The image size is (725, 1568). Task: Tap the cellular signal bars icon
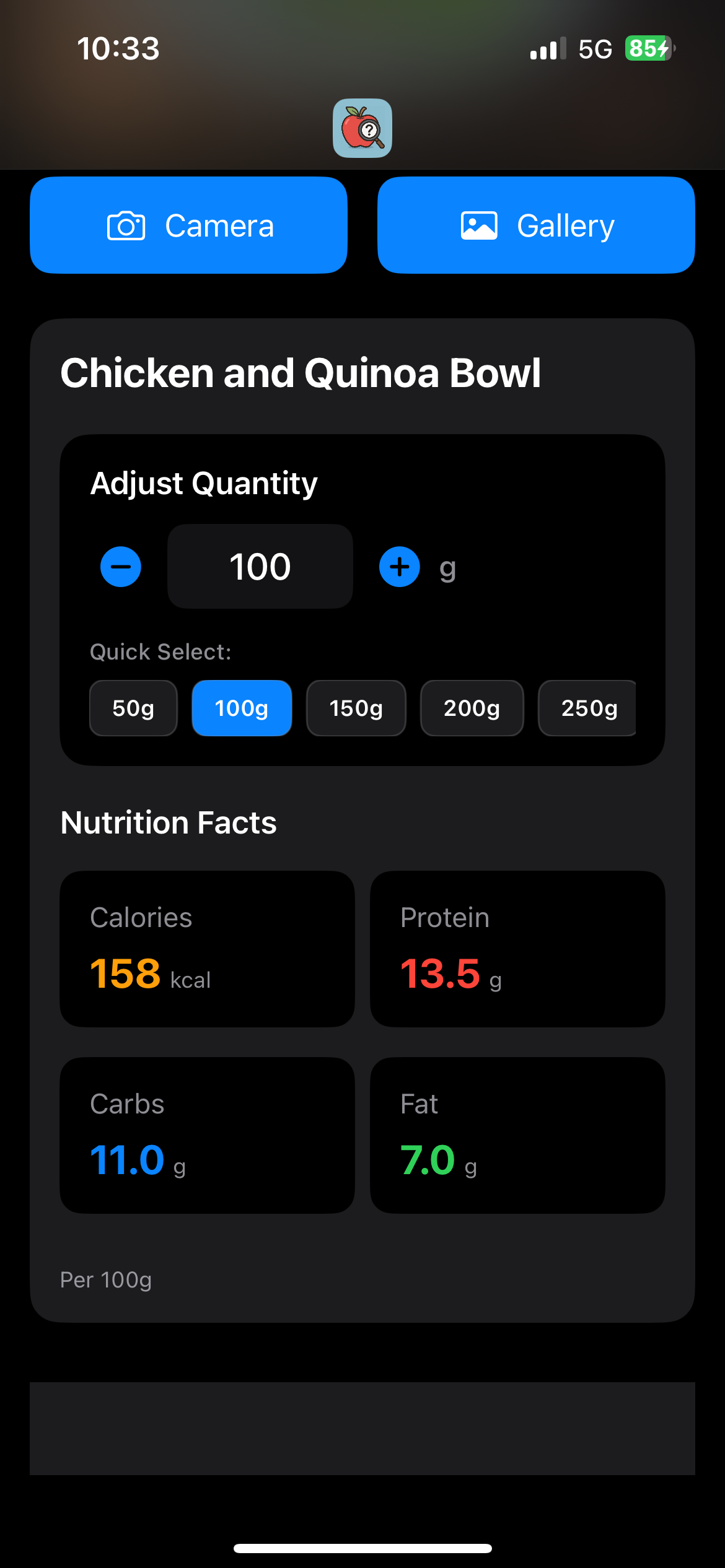point(548,48)
